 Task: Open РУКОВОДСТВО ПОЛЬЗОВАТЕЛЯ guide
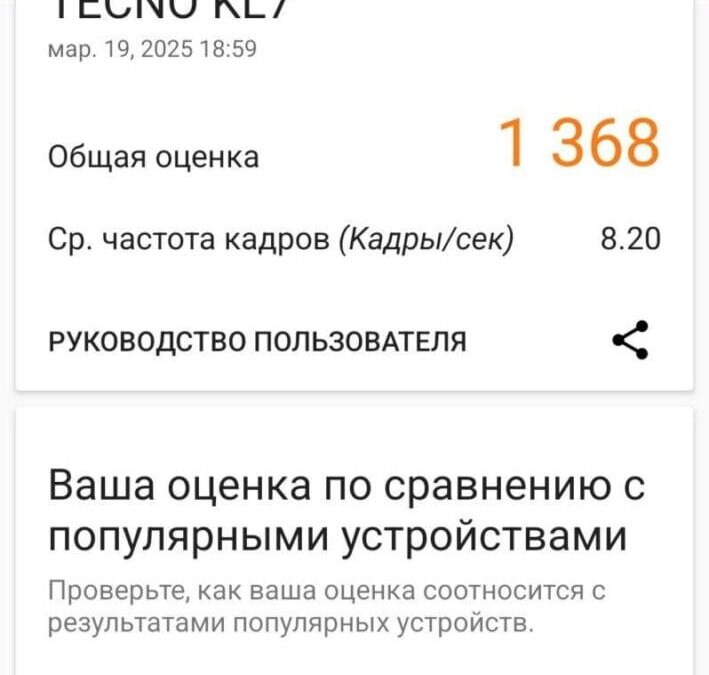[257, 341]
